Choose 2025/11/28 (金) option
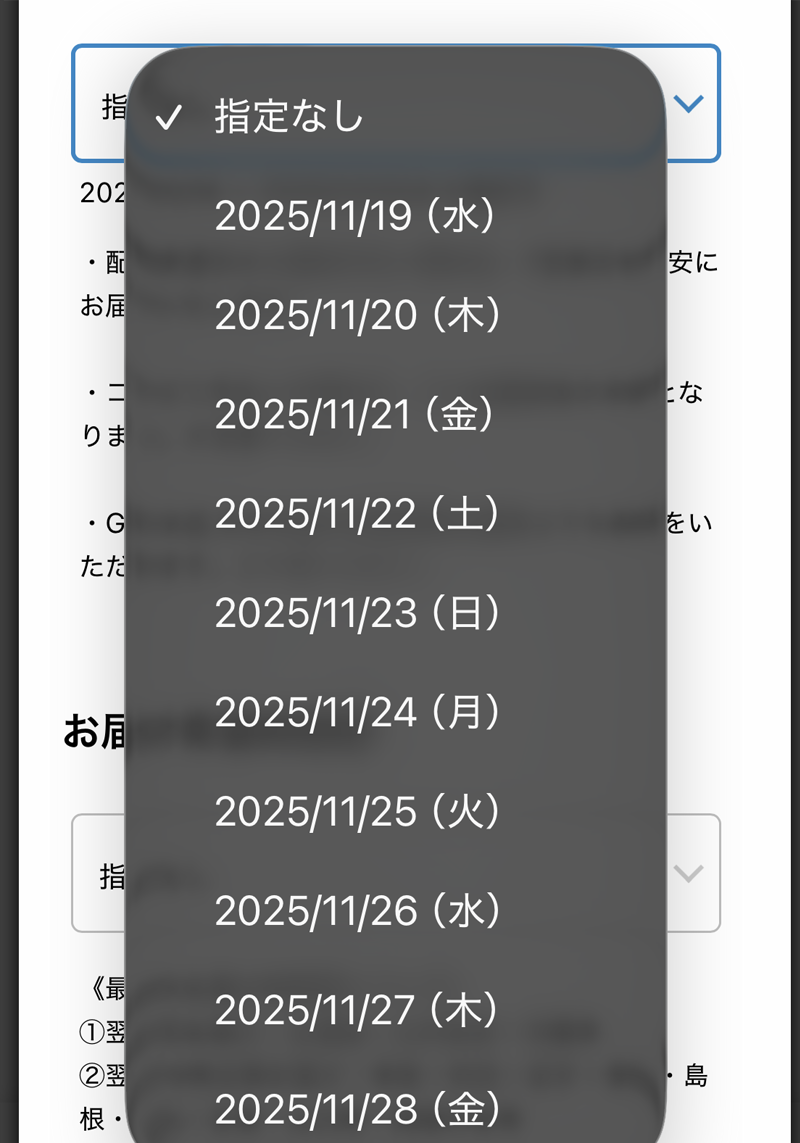Screen dimensions: 800x1143 tap(396, 1109)
